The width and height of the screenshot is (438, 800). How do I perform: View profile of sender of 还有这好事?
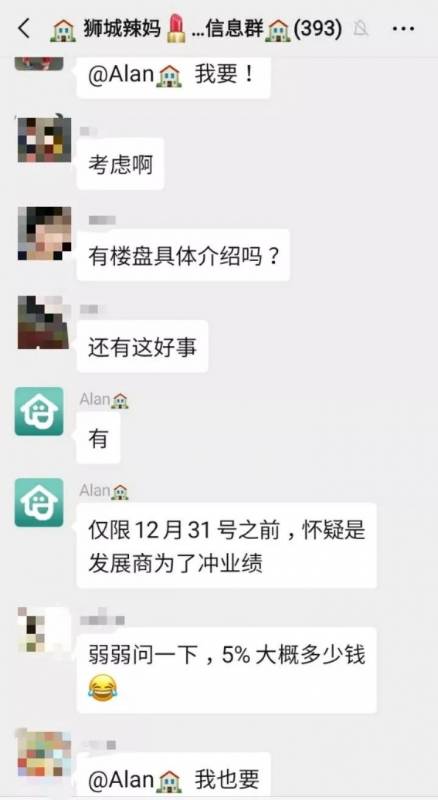pyautogui.click(x=43, y=322)
